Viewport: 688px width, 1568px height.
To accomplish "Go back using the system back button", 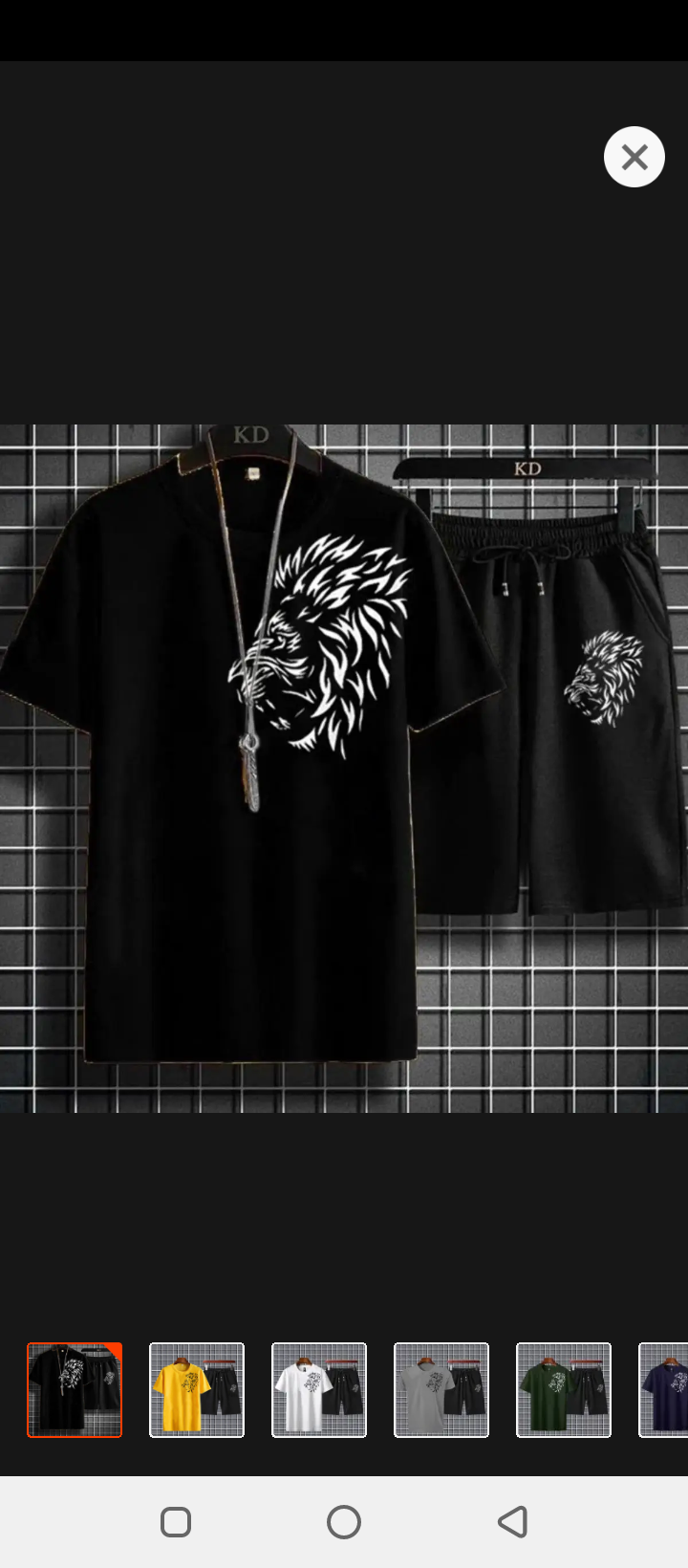I will tap(513, 1521).
